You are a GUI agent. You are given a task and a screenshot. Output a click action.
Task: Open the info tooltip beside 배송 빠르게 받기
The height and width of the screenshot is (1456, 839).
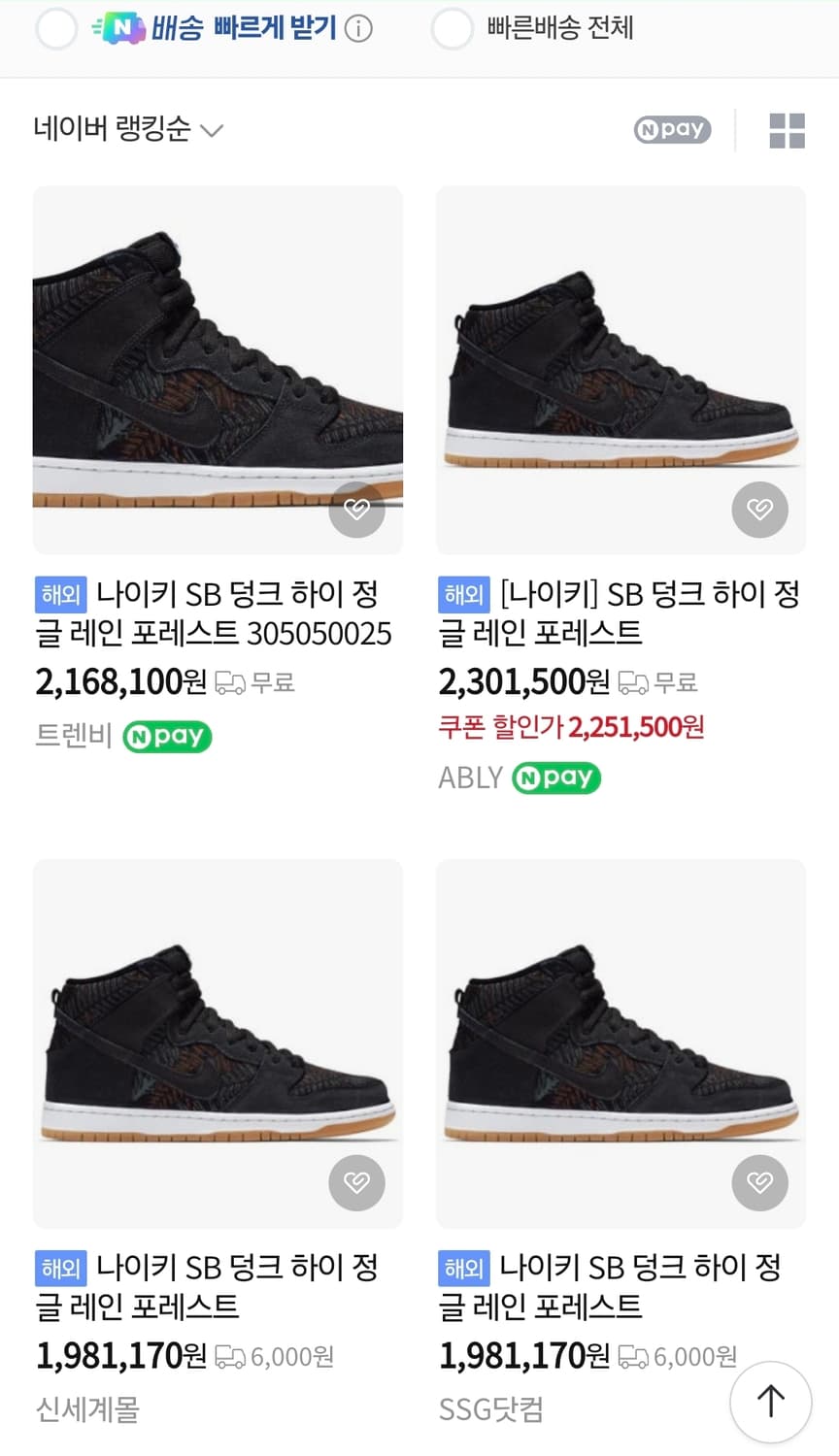[359, 30]
